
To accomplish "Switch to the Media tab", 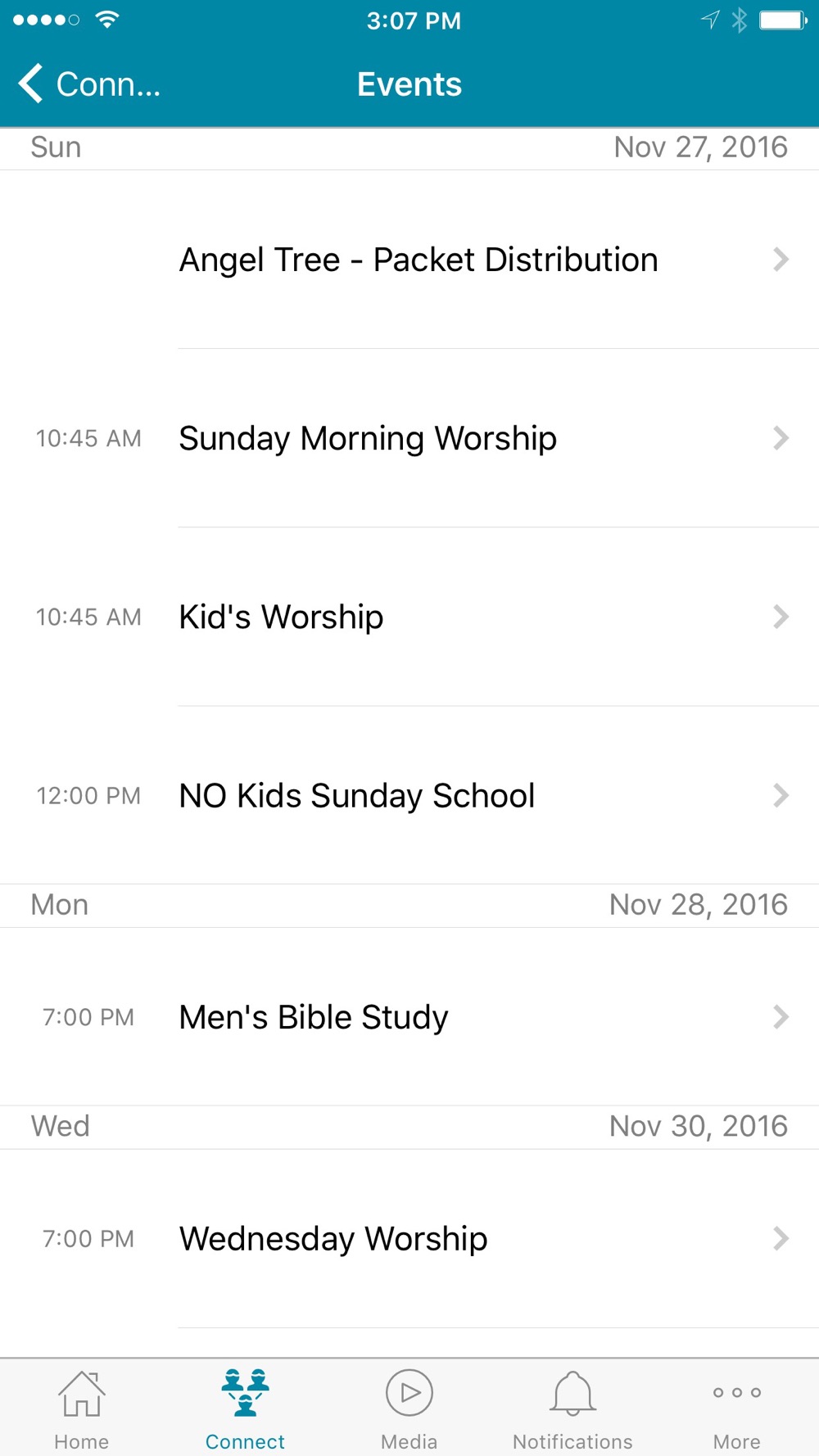I will (409, 1409).
